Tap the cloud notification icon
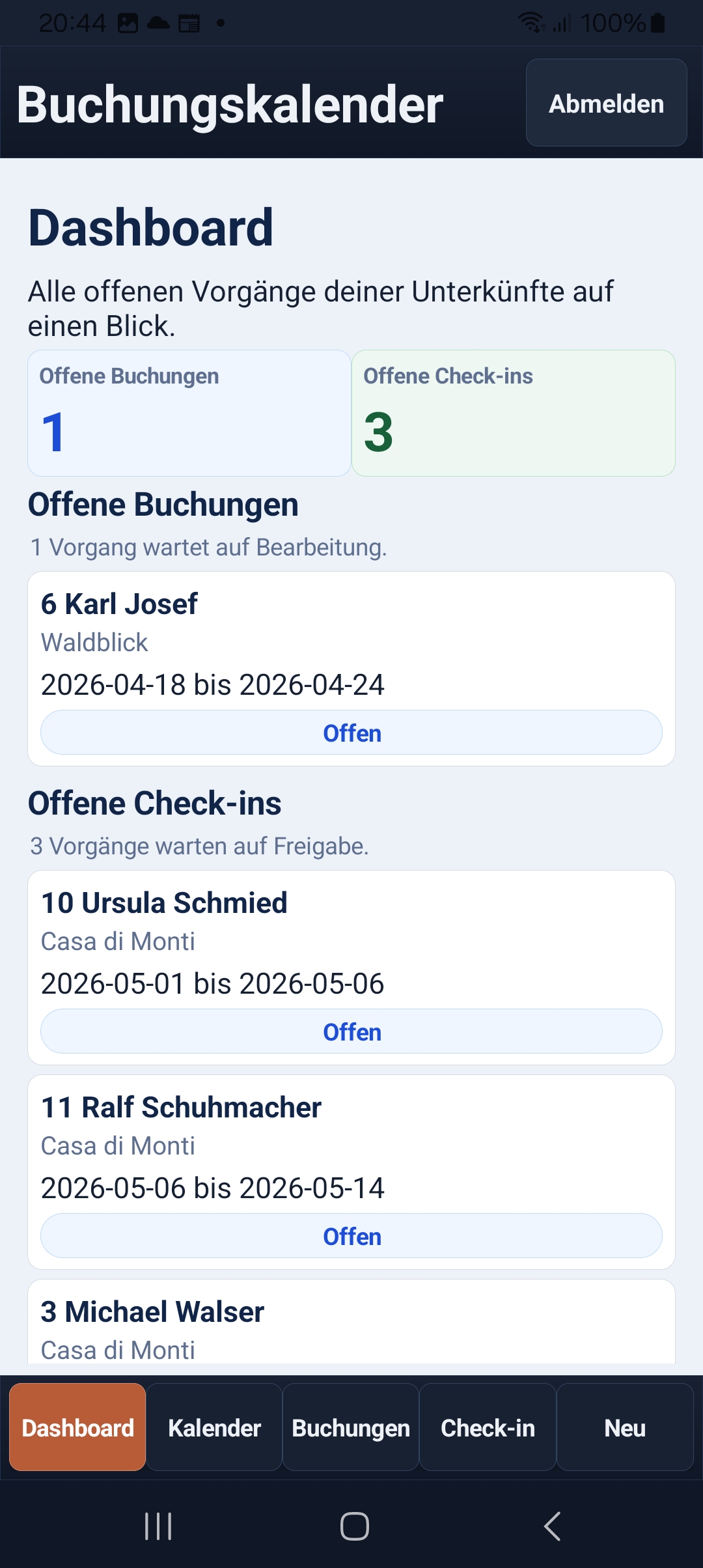This screenshot has height=1568, width=703. 158,23
